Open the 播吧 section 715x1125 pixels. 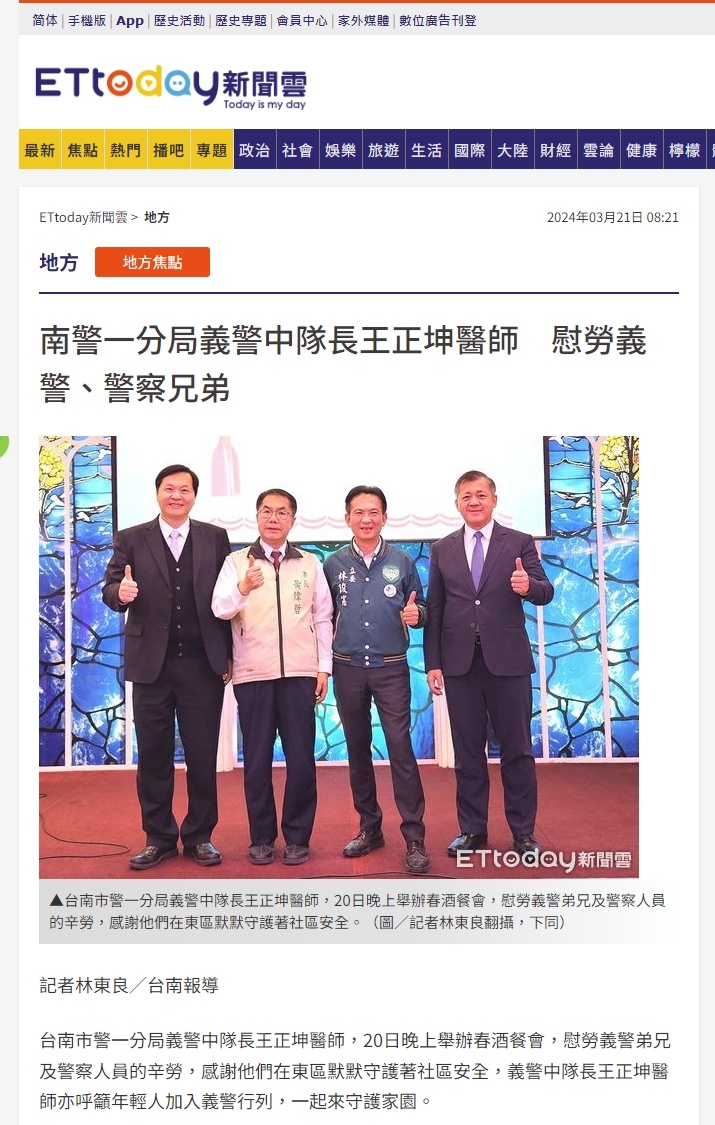pos(169,150)
